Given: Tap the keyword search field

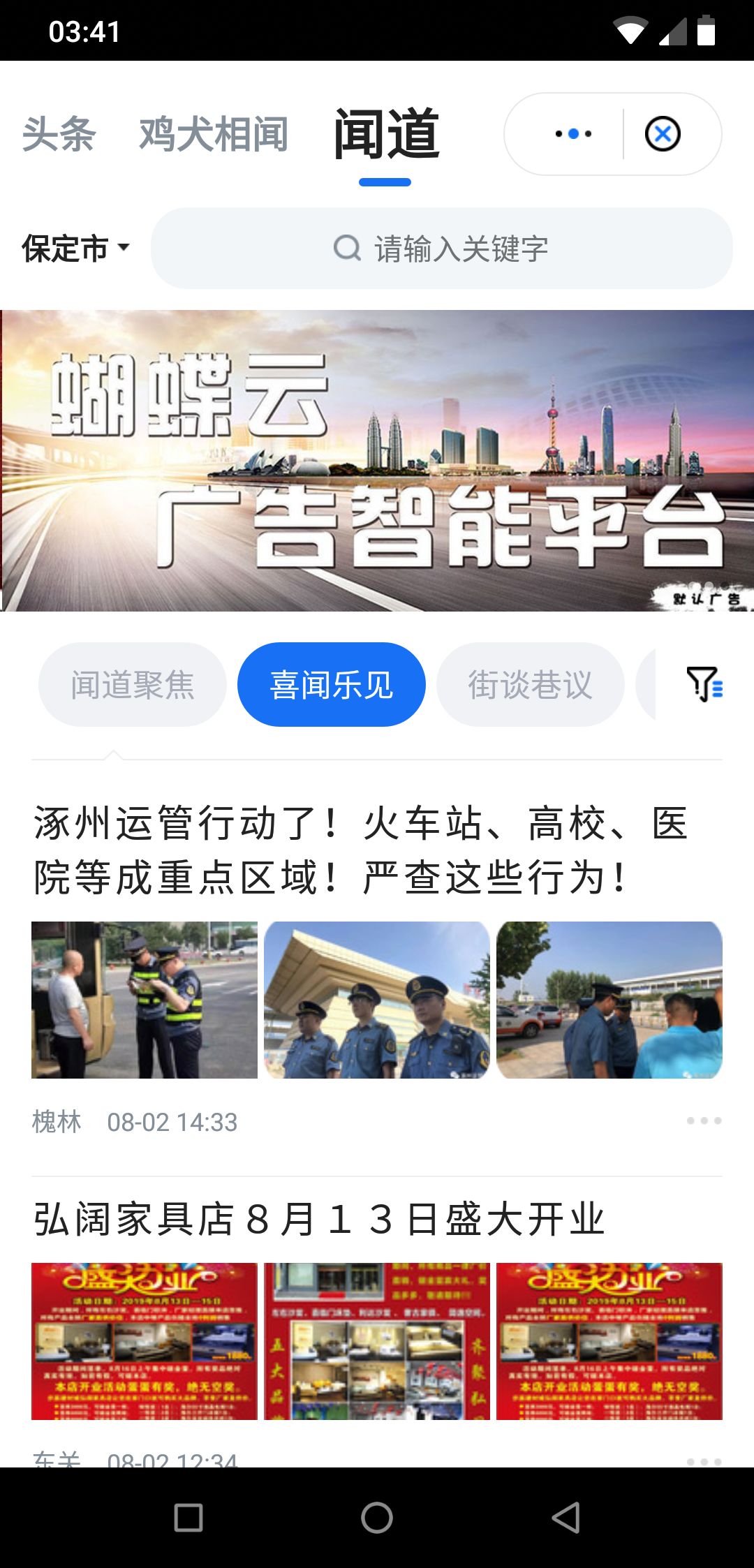Looking at the screenshot, I should (441, 249).
